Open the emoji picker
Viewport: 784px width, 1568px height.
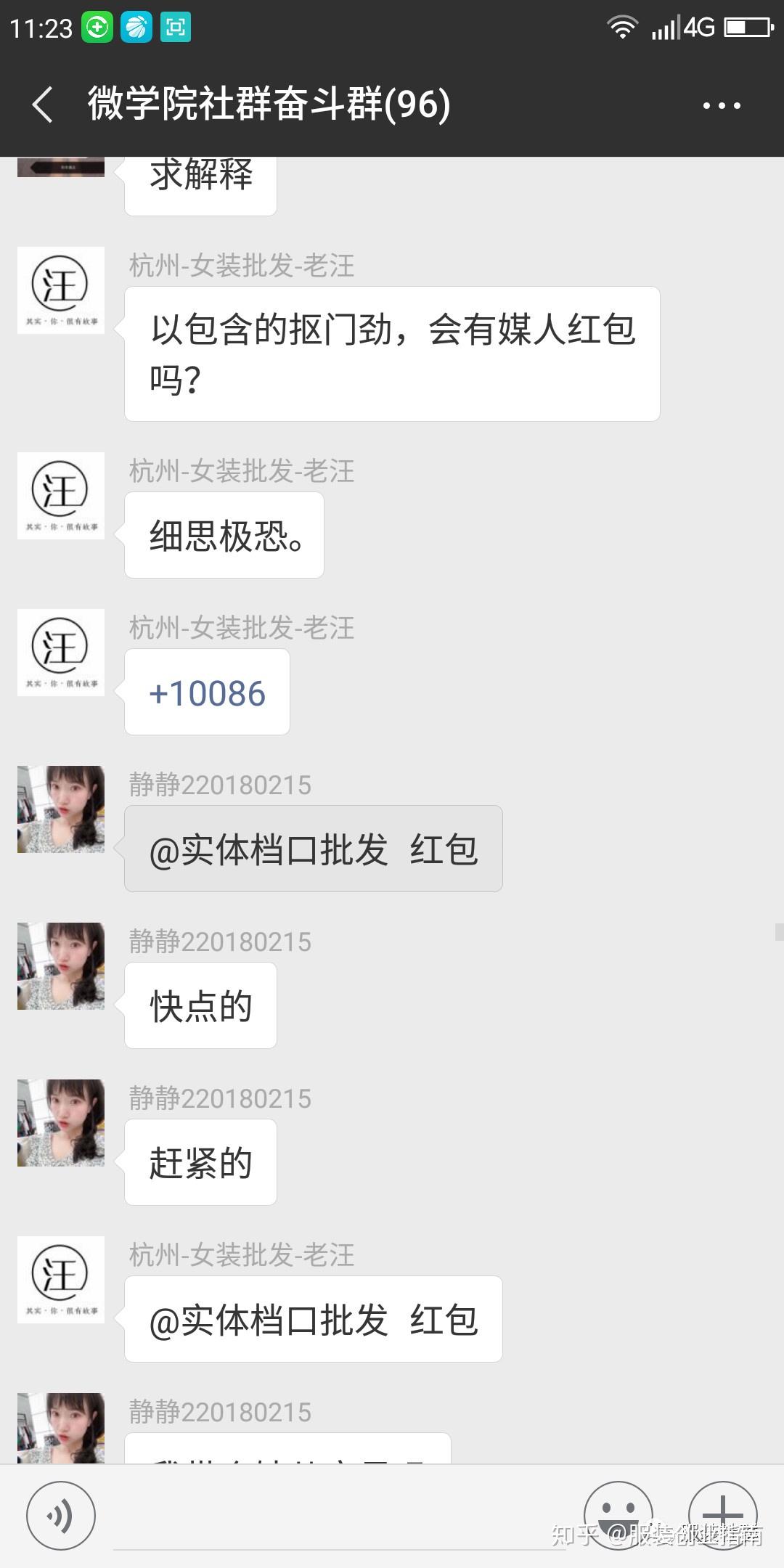(618, 1515)
